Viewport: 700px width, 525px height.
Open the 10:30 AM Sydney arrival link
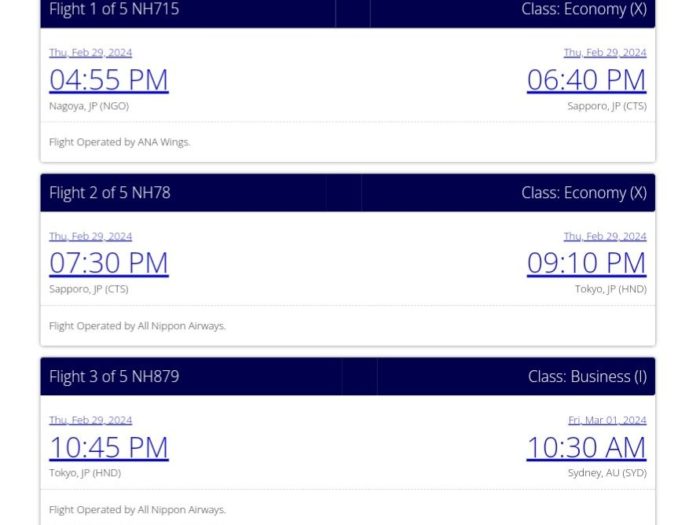[586, 447]
